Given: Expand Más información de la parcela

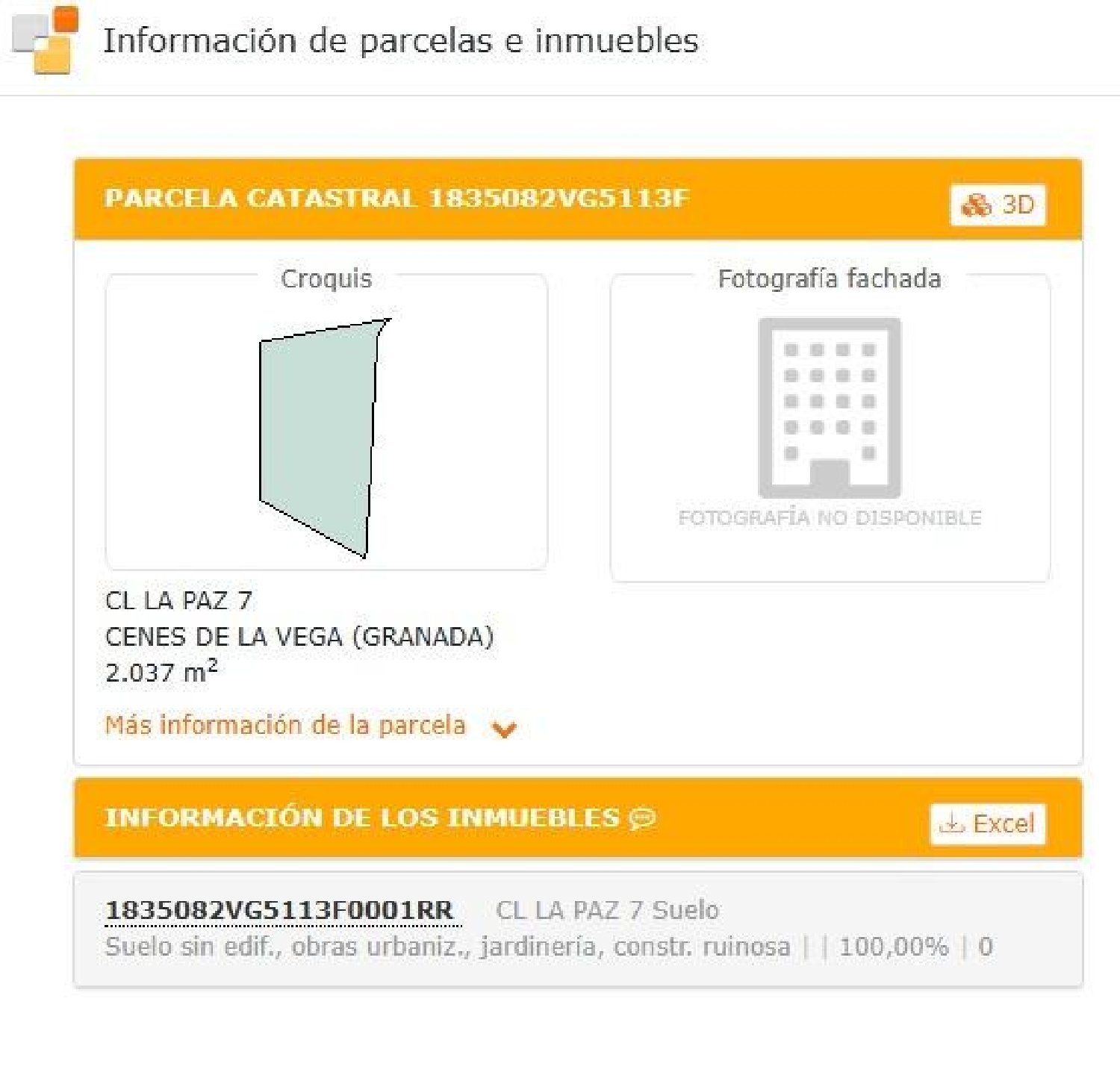Looking at the screenshot, I should 310,726.
